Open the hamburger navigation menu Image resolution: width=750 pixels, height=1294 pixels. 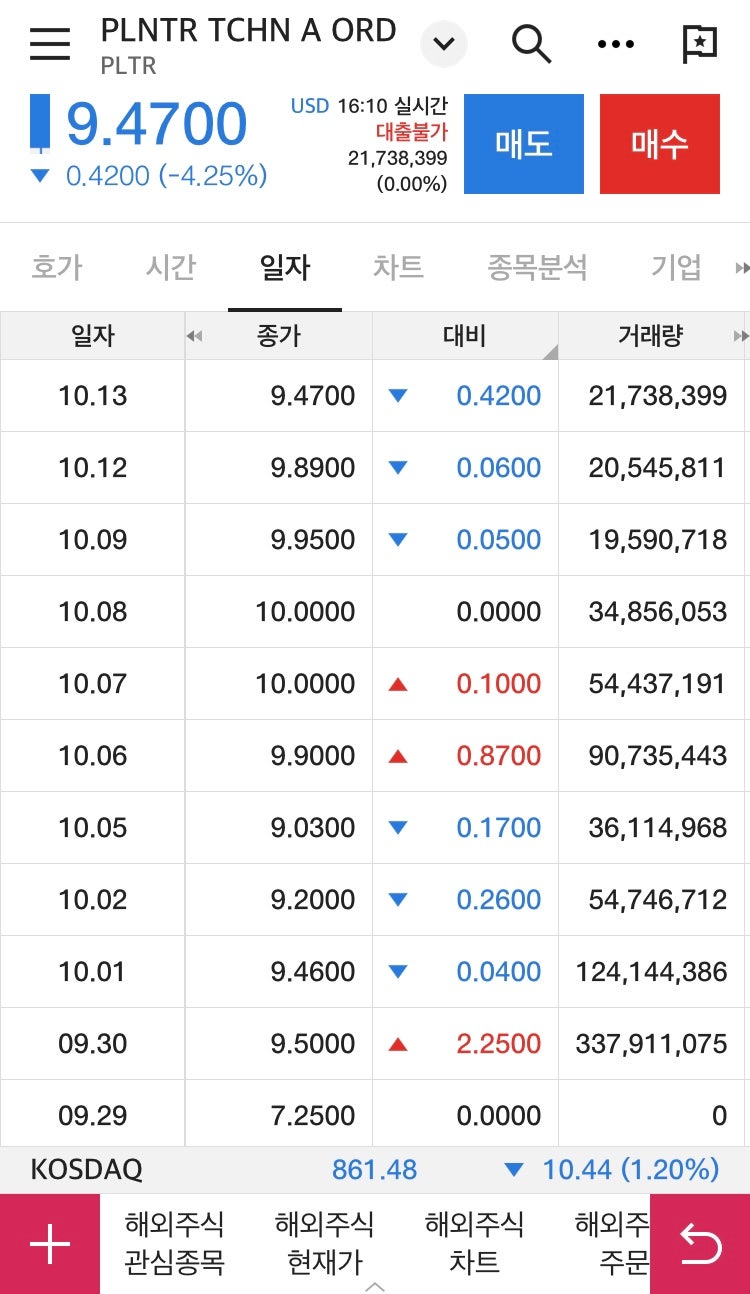[49, 44]
